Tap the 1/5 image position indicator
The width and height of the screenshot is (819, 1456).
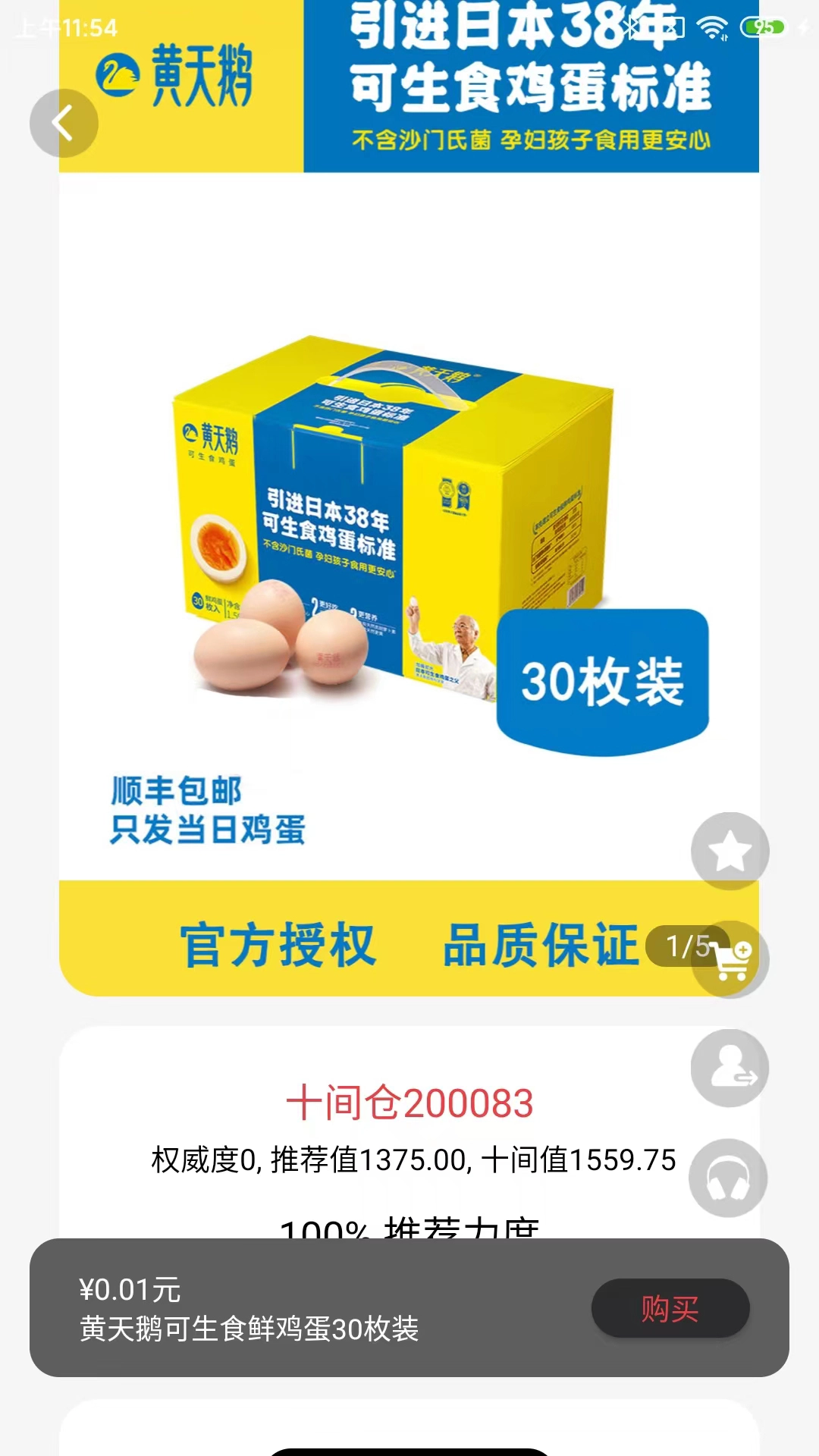click(685, 946)
